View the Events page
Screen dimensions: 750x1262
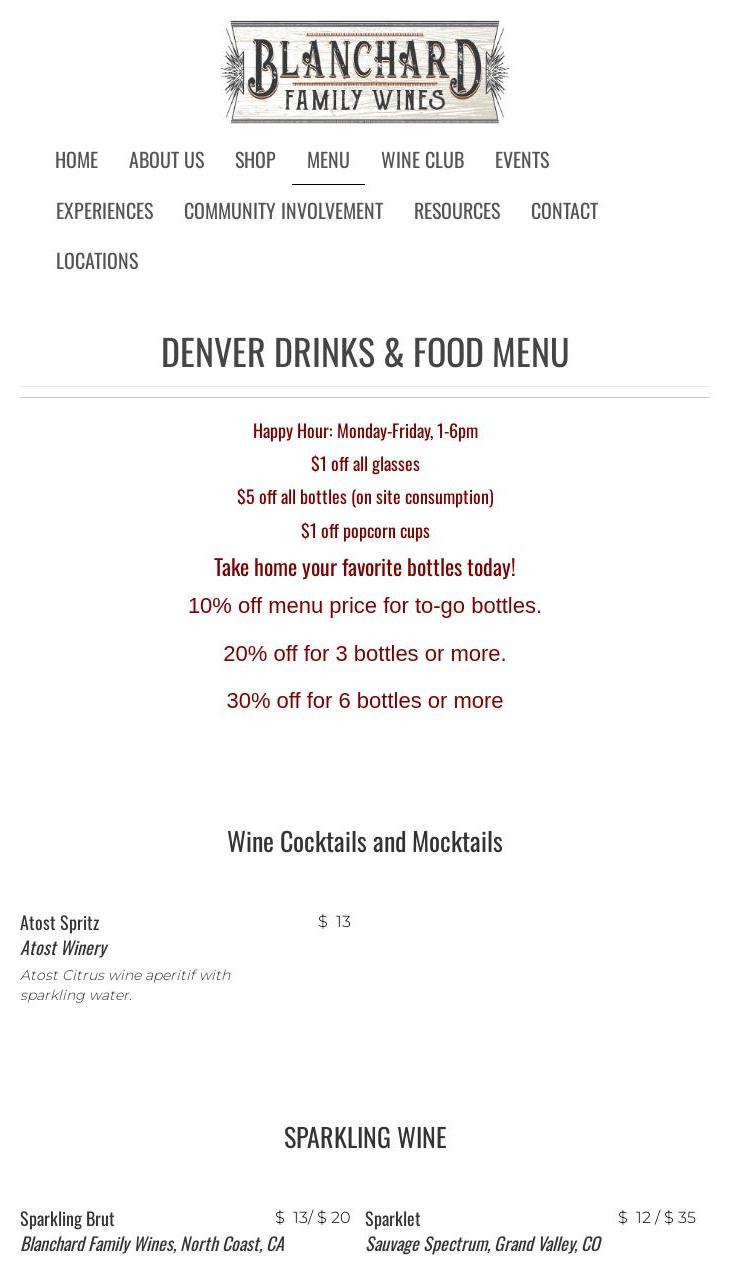(x=521, y=160)
